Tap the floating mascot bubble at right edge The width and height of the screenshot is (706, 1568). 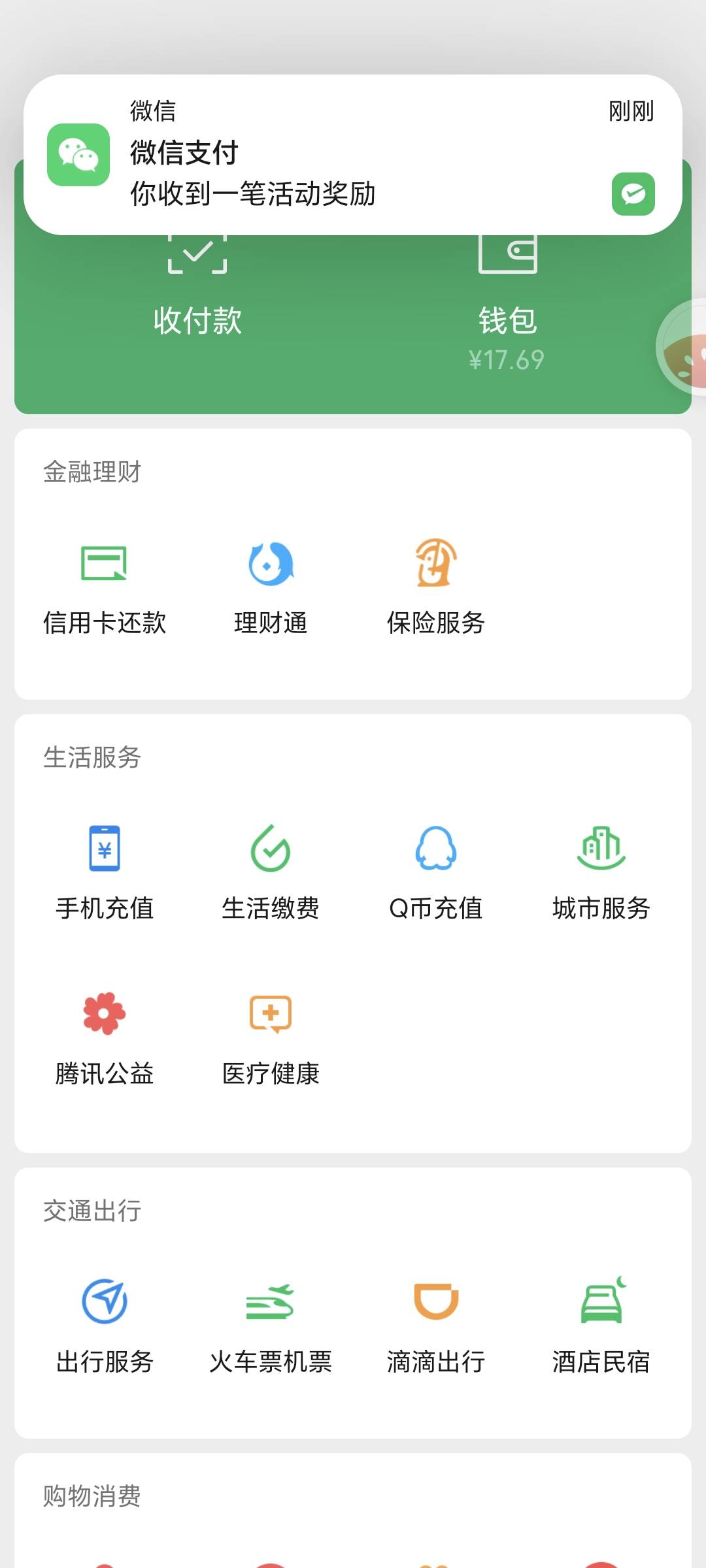pyautogui.click(x=682, y=346)
